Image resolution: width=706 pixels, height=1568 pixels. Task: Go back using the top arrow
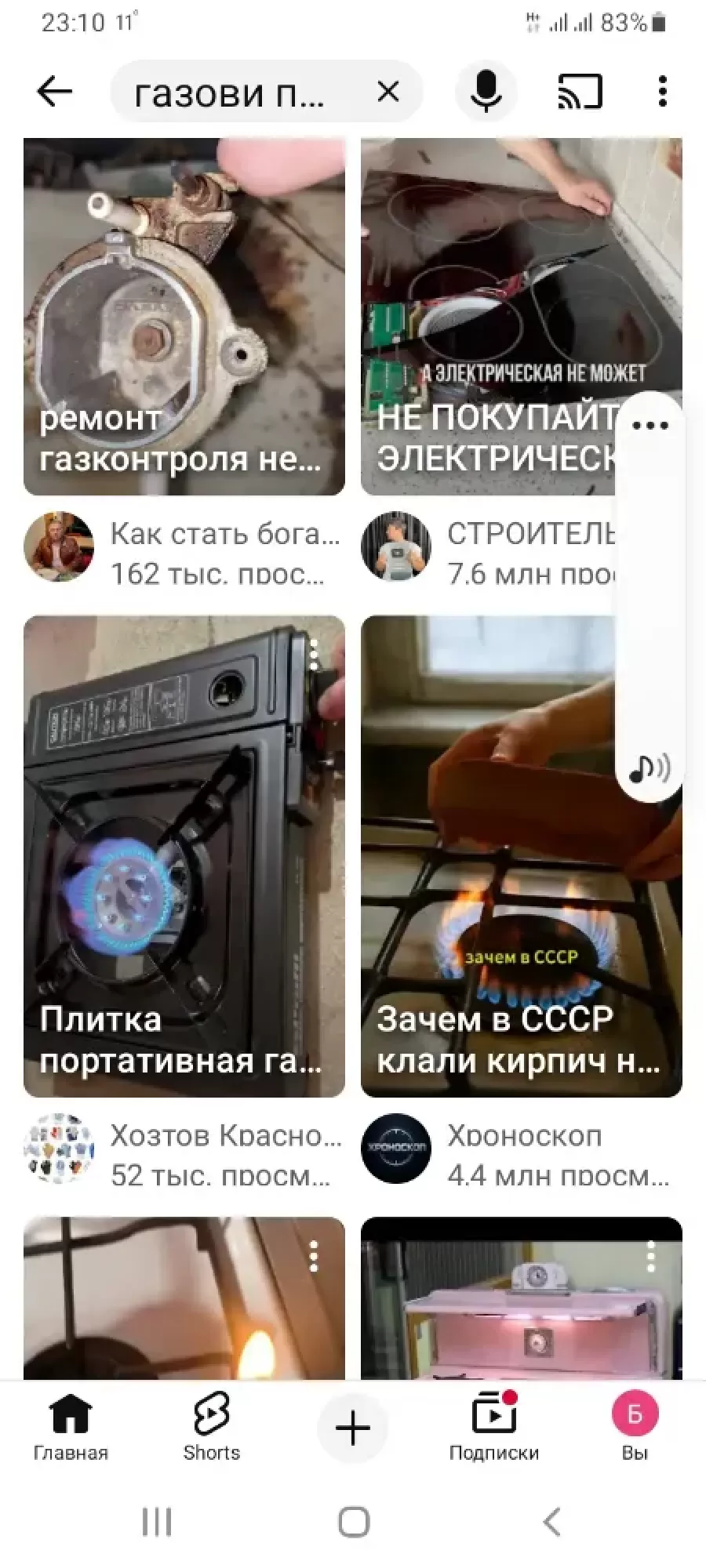[54, 92]
